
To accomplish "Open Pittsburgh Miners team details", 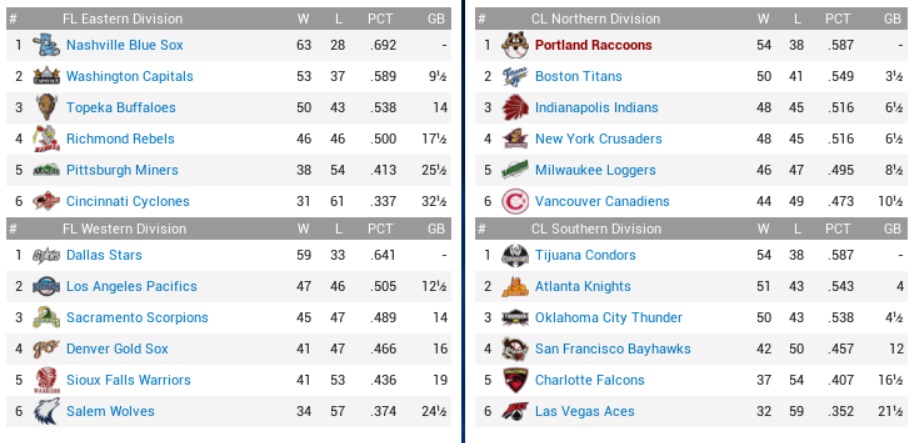I will (122, 170).
